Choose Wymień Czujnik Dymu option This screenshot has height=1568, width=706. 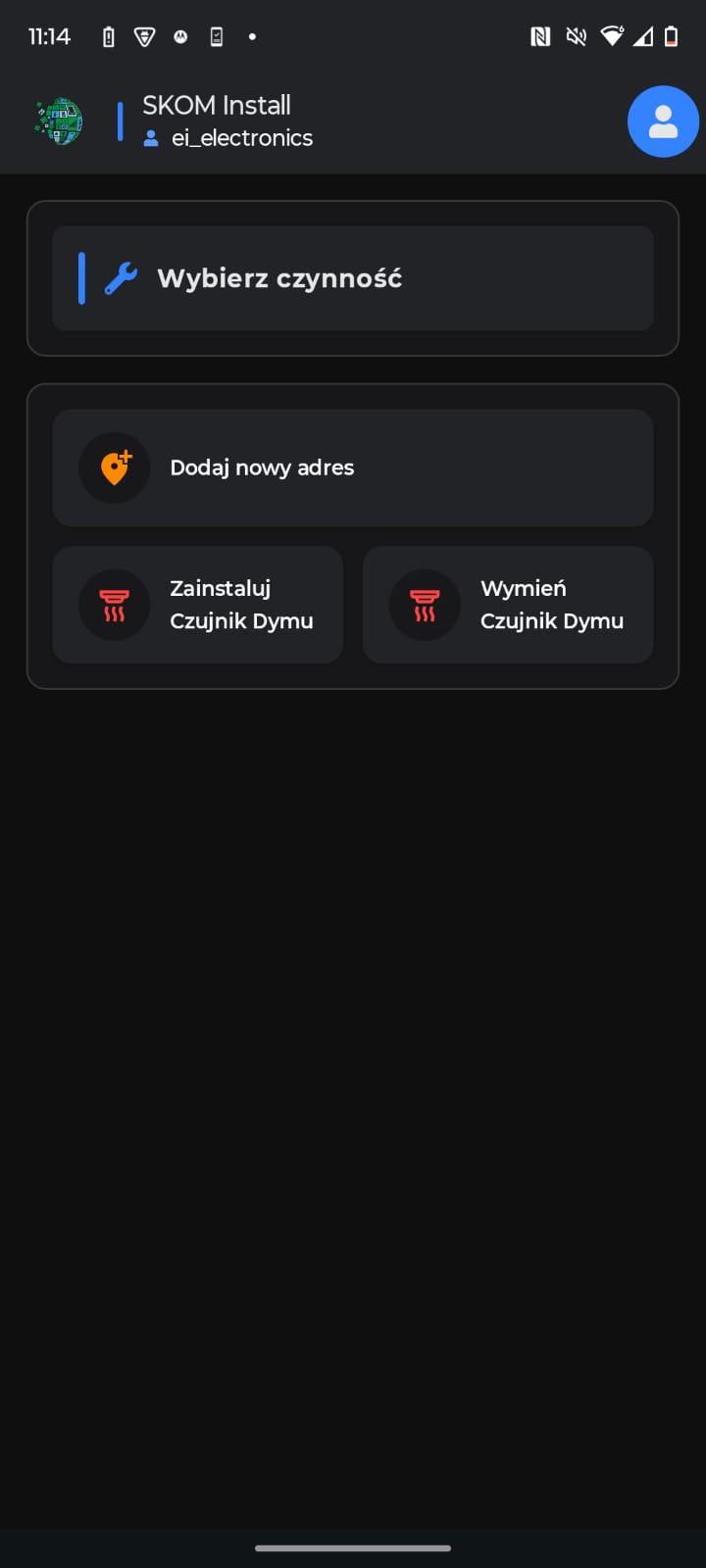[508, 605]
